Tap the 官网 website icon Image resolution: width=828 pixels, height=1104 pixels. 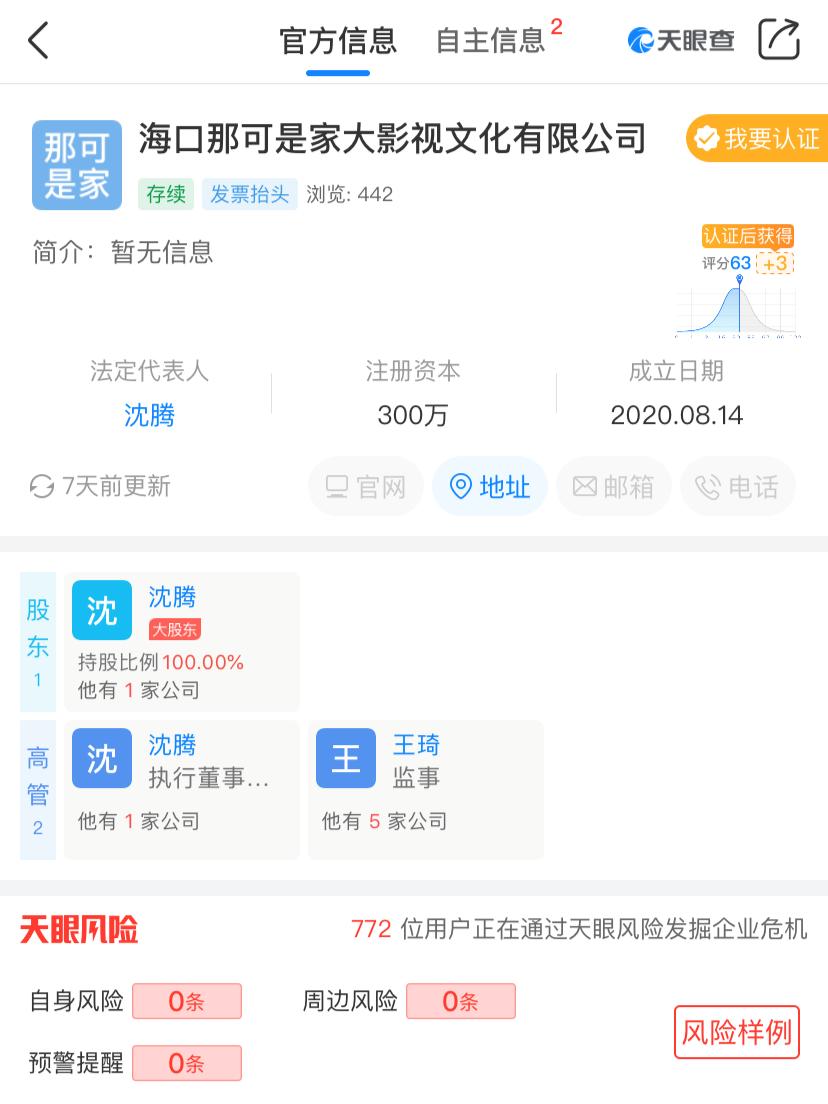click(365, 487)
